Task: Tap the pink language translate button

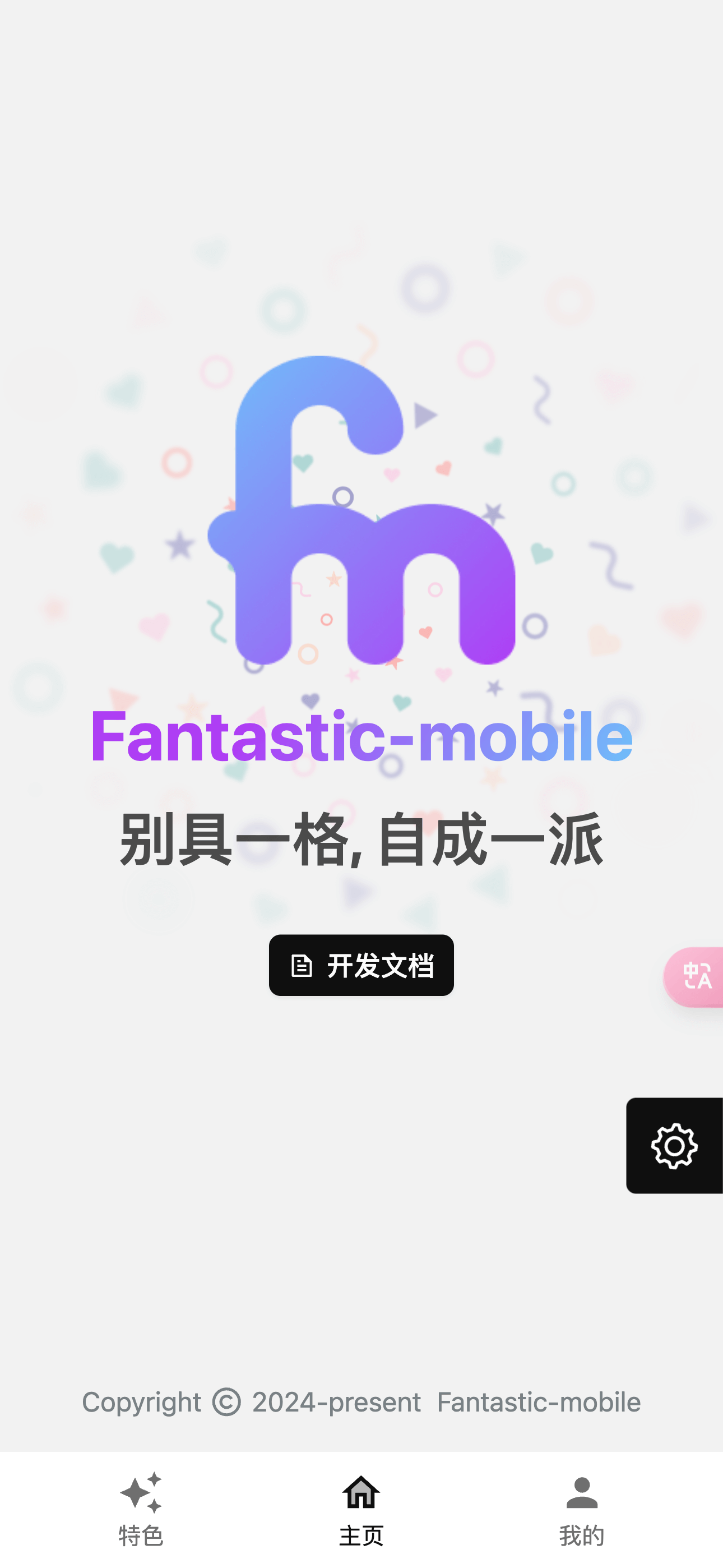Action: (x=695, y=976)
